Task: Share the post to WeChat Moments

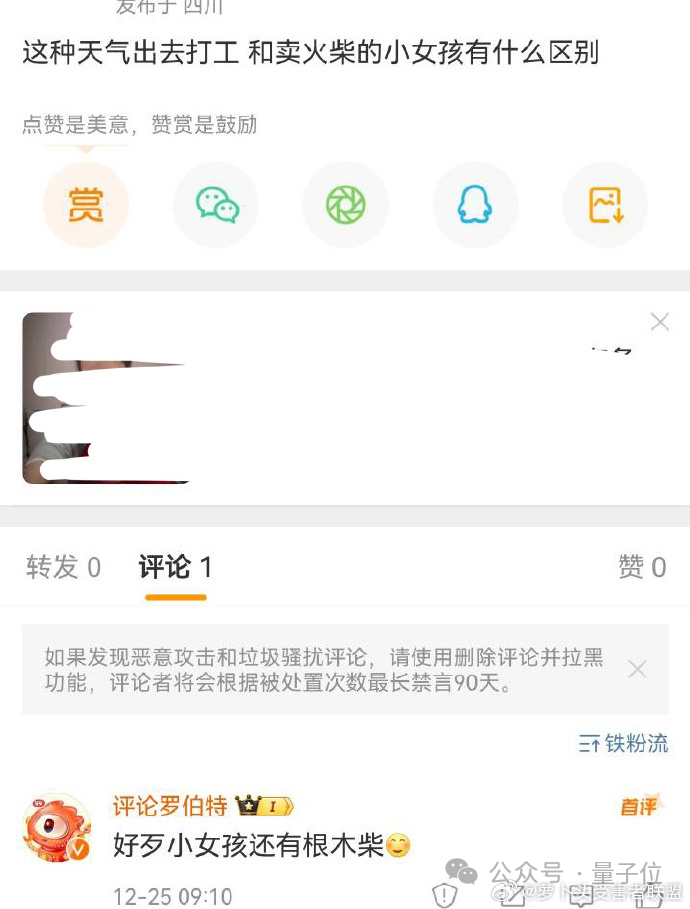Action: (x=346, y=205)
